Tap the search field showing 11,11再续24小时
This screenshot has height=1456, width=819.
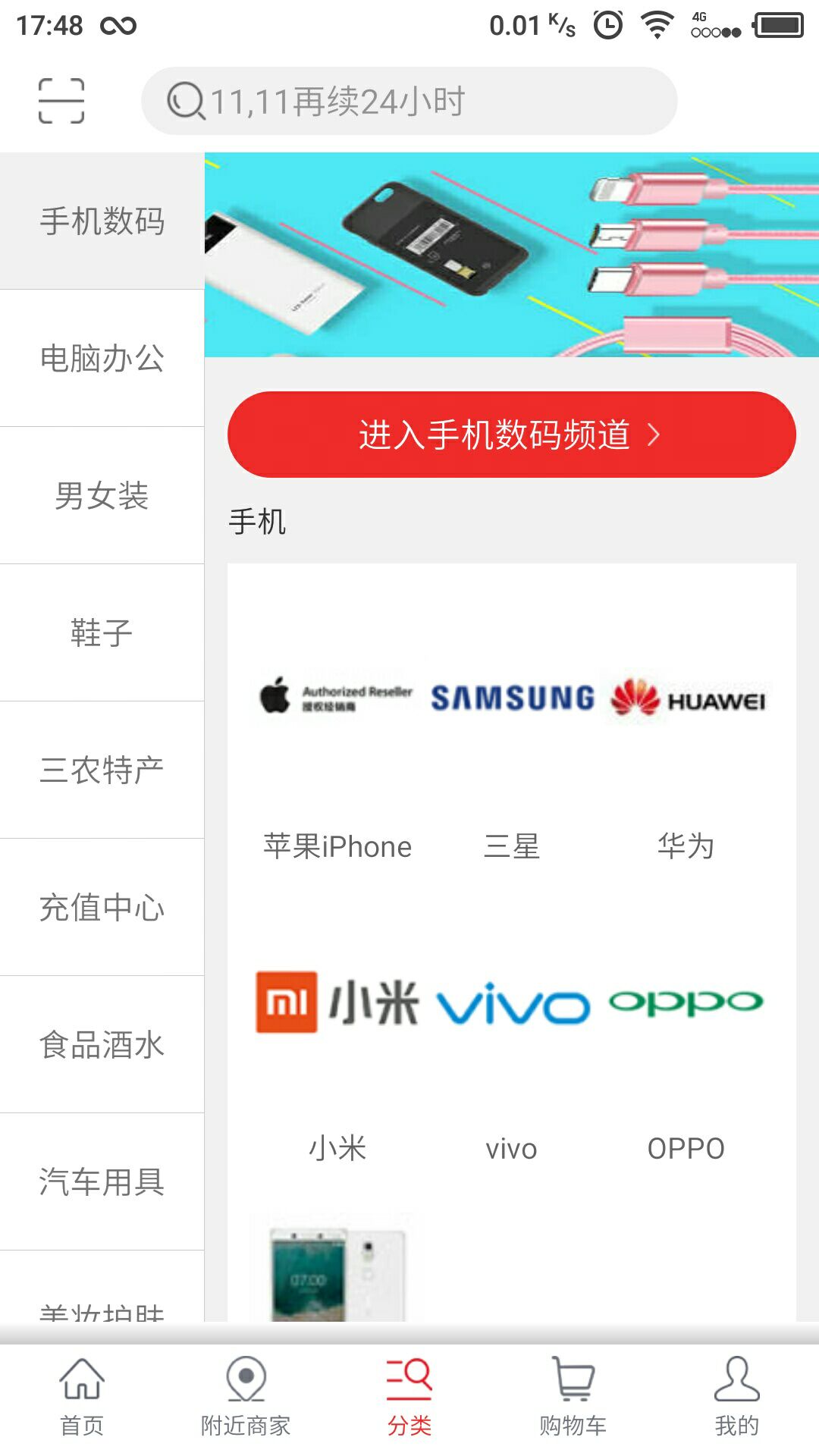409,102
